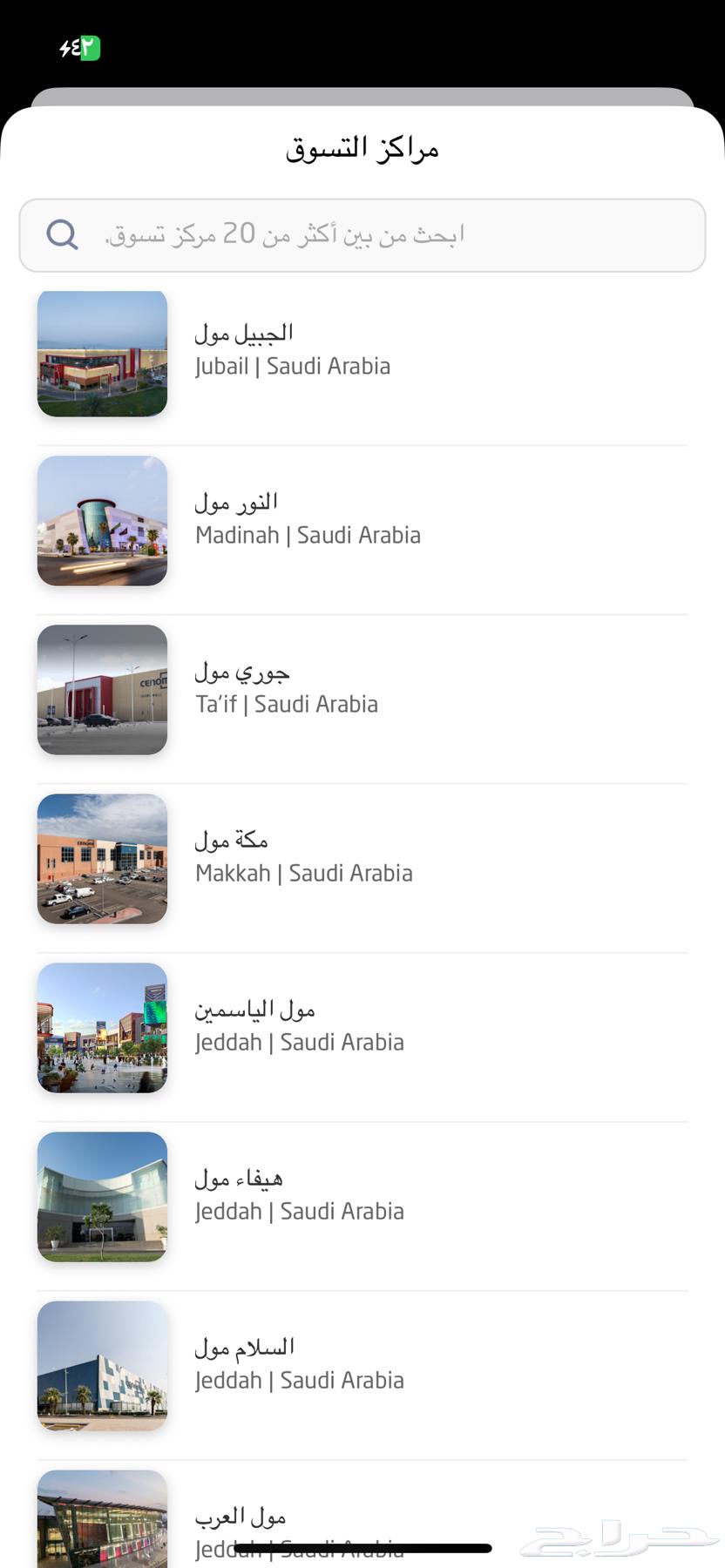This screenshot has width=725, height=1568.
Task: Open the Makkah Mall listing
Action: coord(362,860)
